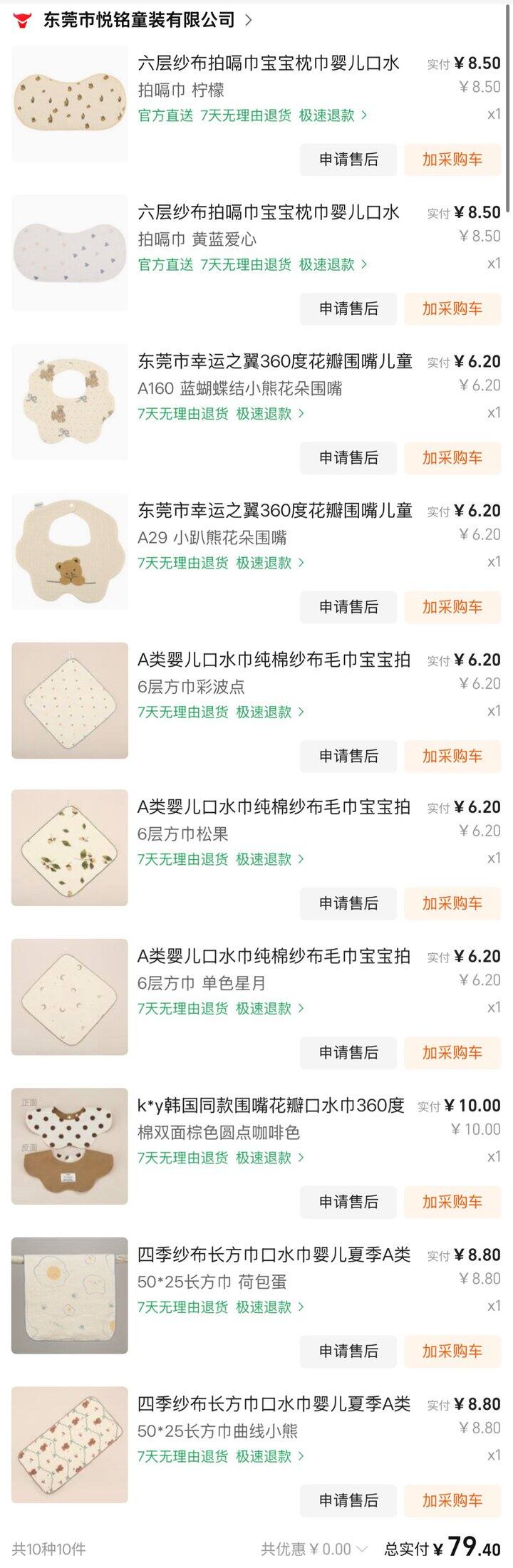The image size is (513, 1568).
Task: Open the 棉双面棕色圆点咖啡色 bib thumbnail
Action: 70,1146
